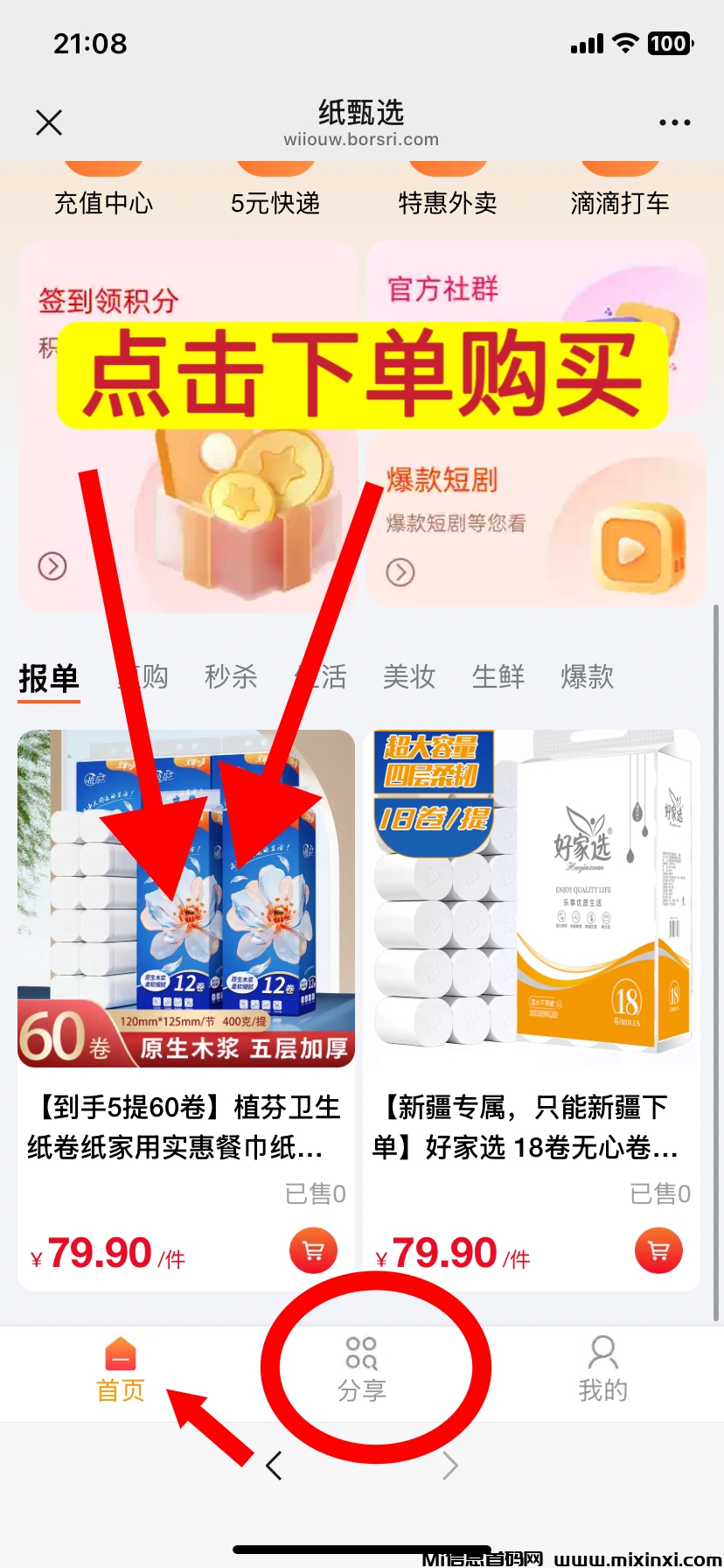Open the 我的 bottom tab
Viewport: 724px width, 1568px height.
tap(603, 1370)
